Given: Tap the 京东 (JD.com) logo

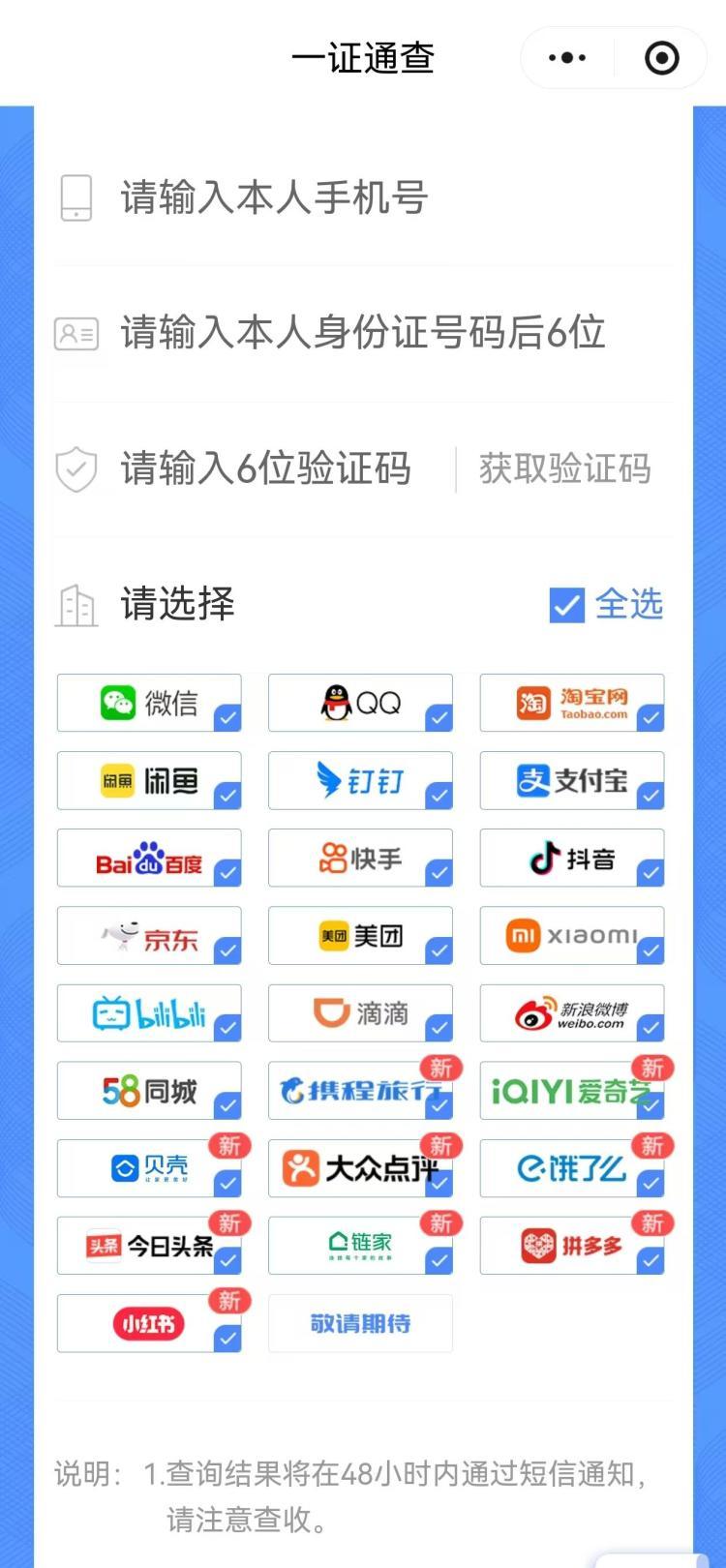Looking at the screenshot, I should (148, 936).
